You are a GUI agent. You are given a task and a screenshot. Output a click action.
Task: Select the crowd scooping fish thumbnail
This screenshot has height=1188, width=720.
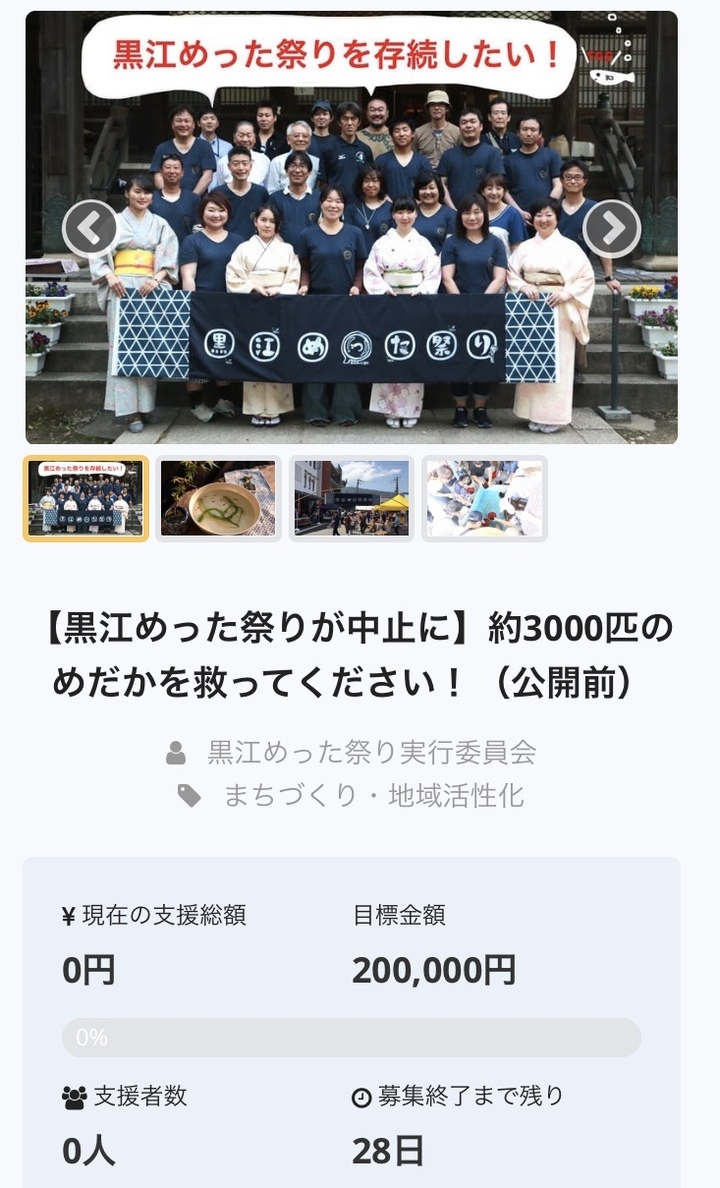point(485,498)
